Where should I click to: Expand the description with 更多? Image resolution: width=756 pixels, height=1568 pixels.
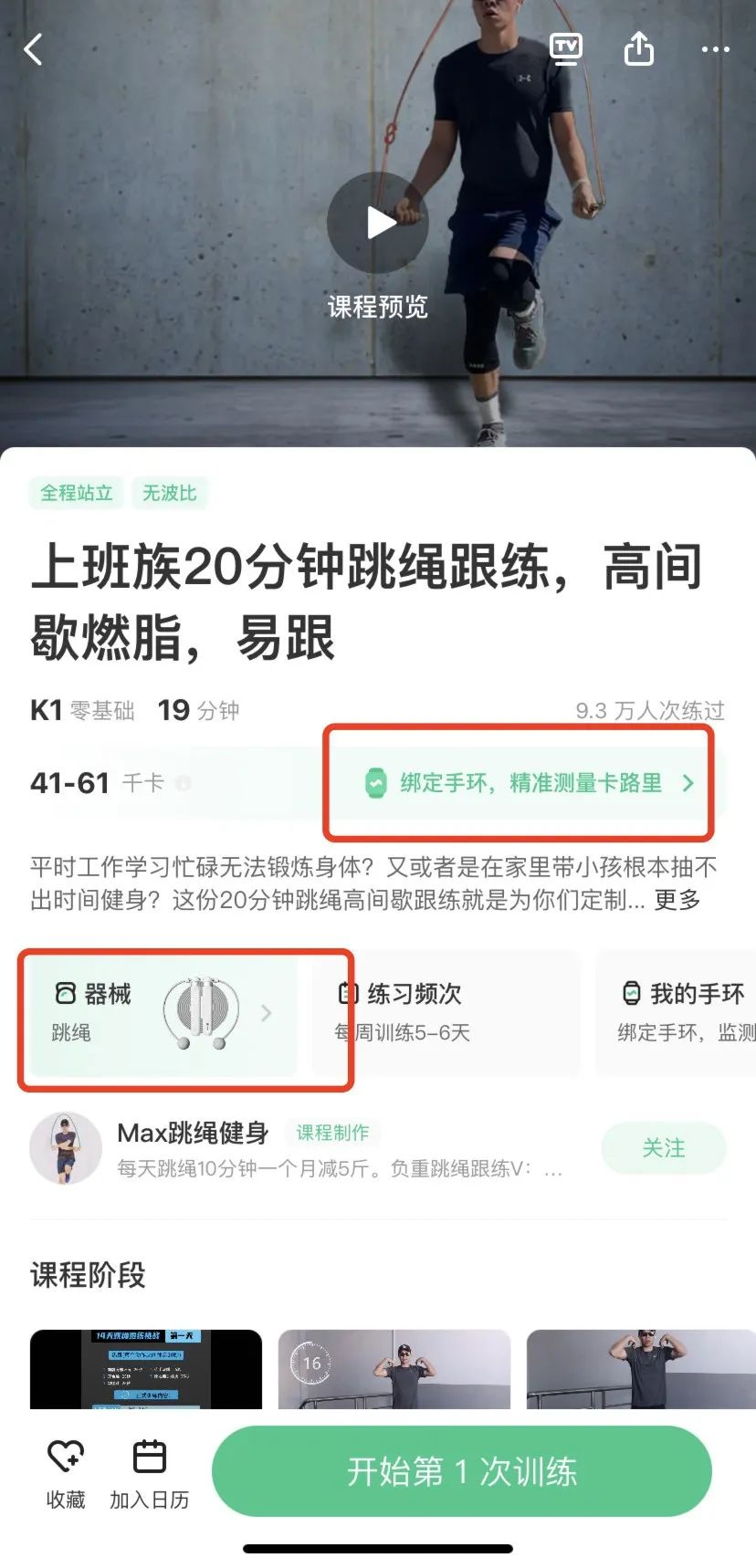[x=677, y=900]
